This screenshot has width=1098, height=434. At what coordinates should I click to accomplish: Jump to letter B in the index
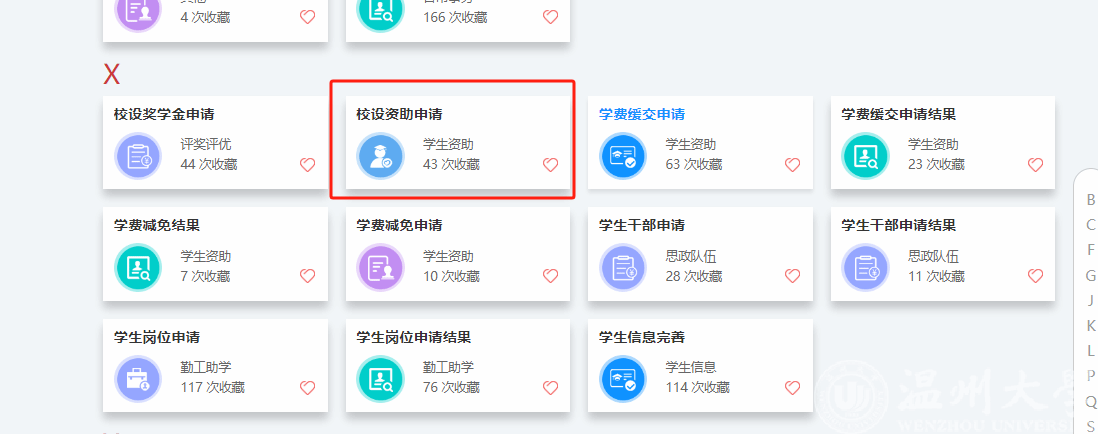(x=1090, y=199)
